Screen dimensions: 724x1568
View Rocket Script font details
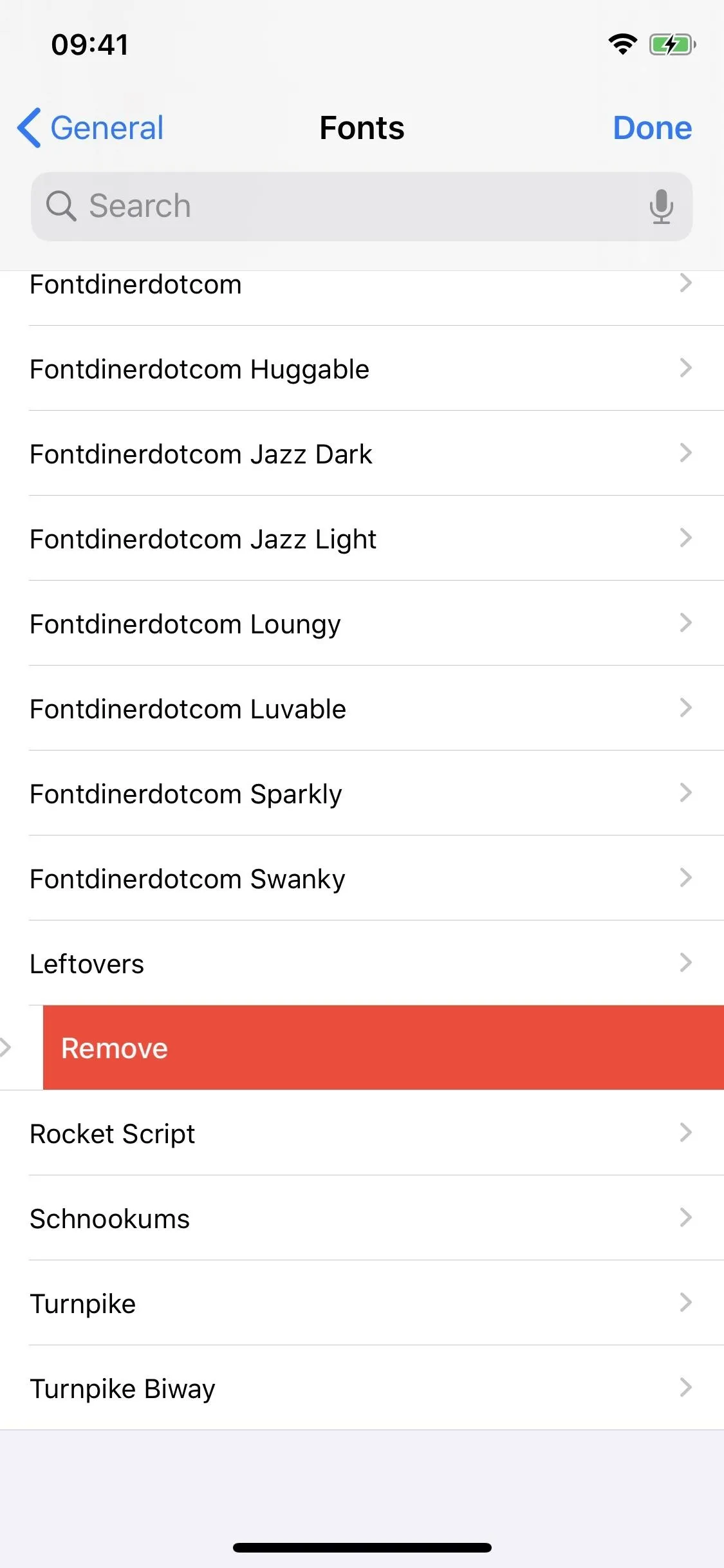362,1134
